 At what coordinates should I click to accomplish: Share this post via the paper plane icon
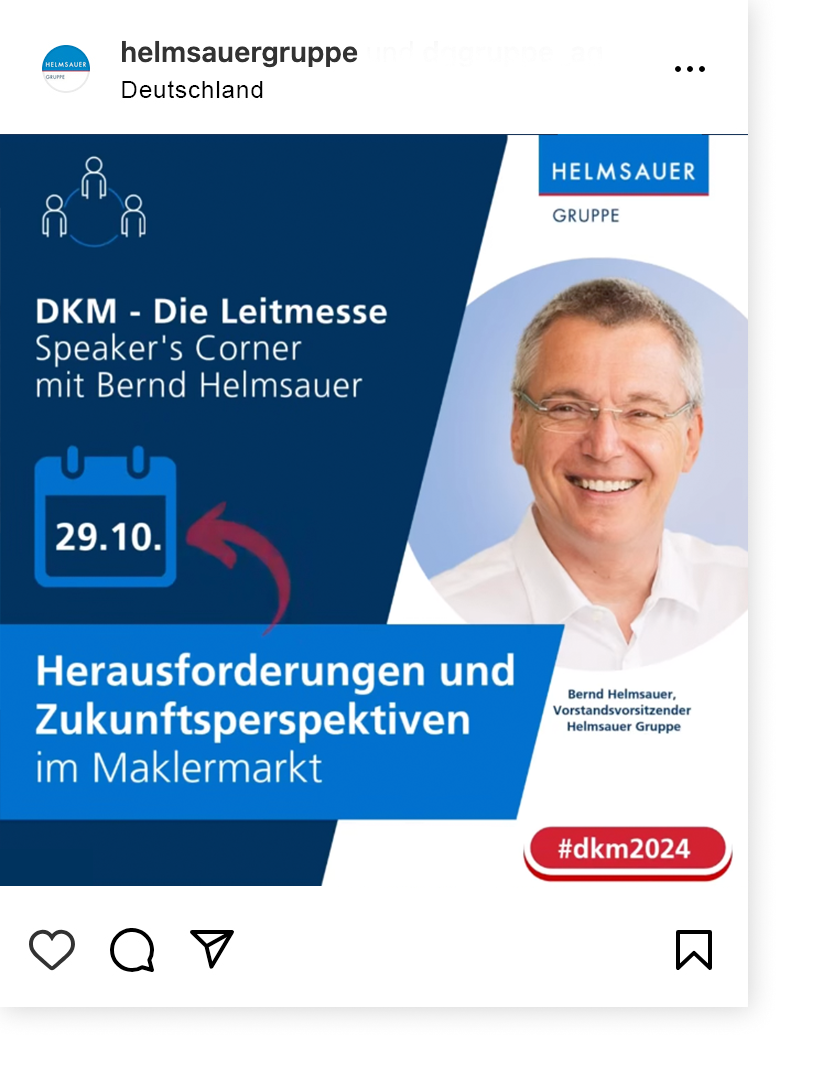[x=212, y=948]
